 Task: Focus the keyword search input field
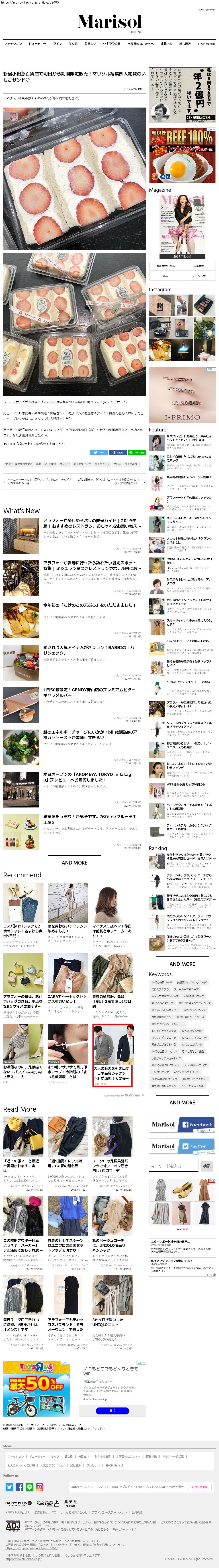174,1166
